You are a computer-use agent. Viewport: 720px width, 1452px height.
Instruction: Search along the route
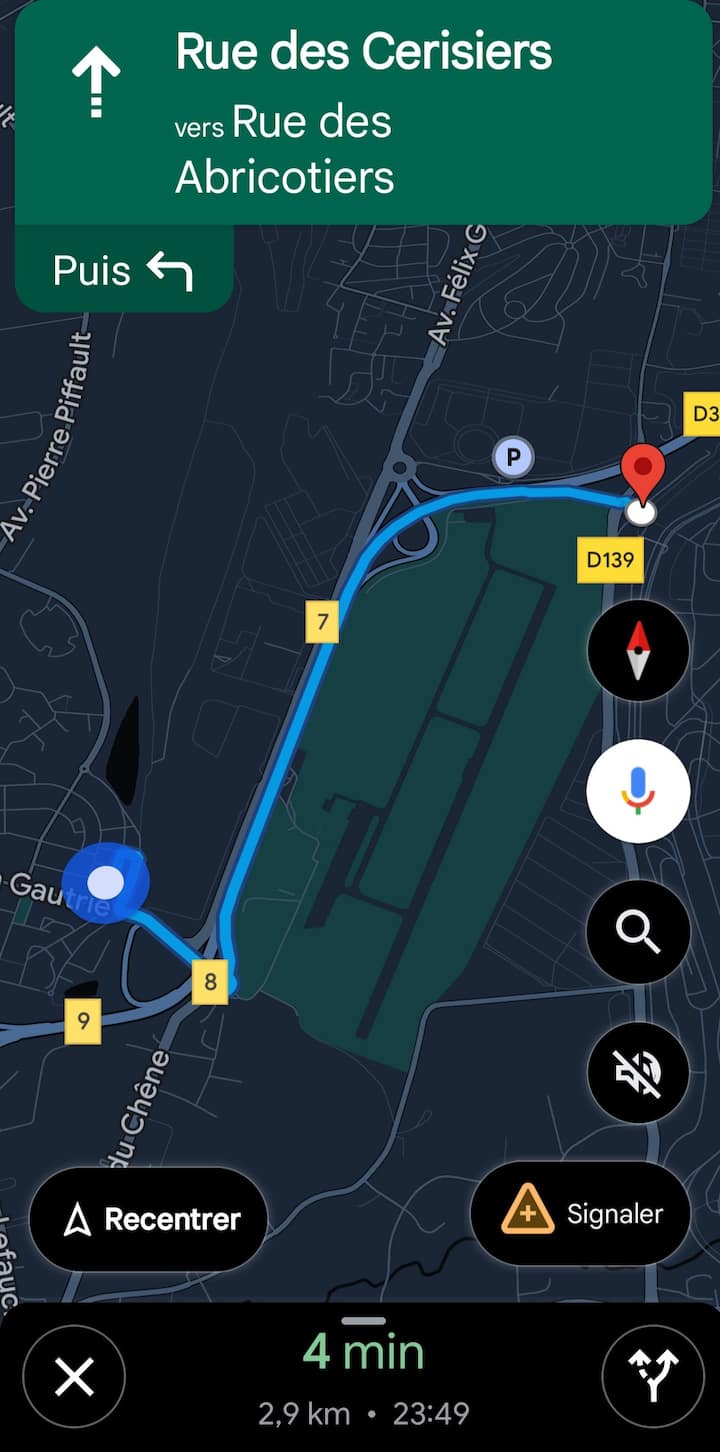pyautogui.click(x=638, y=931)
